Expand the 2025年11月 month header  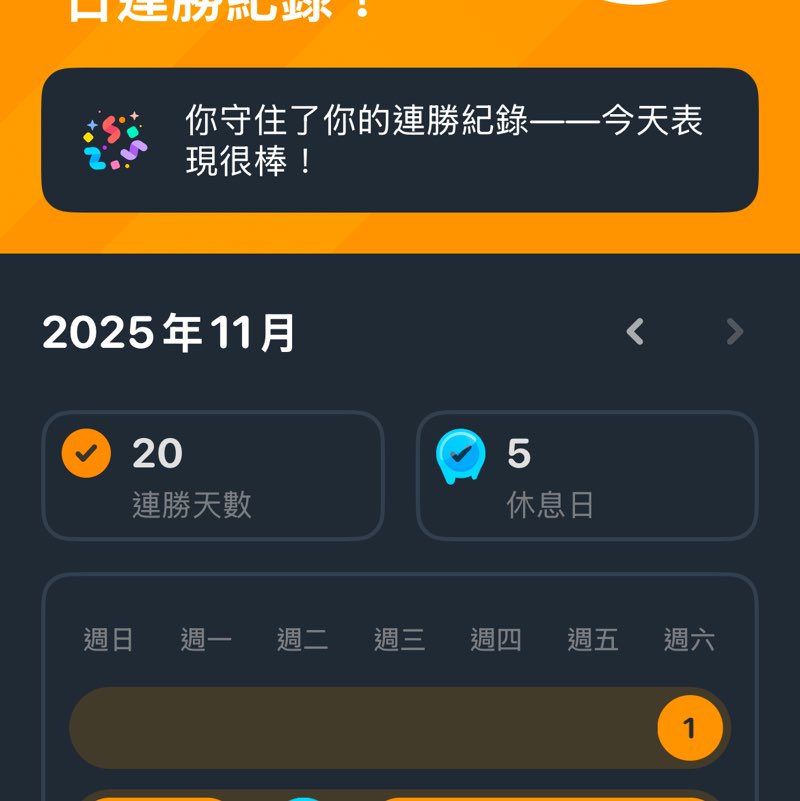click(x=170, y=334)
